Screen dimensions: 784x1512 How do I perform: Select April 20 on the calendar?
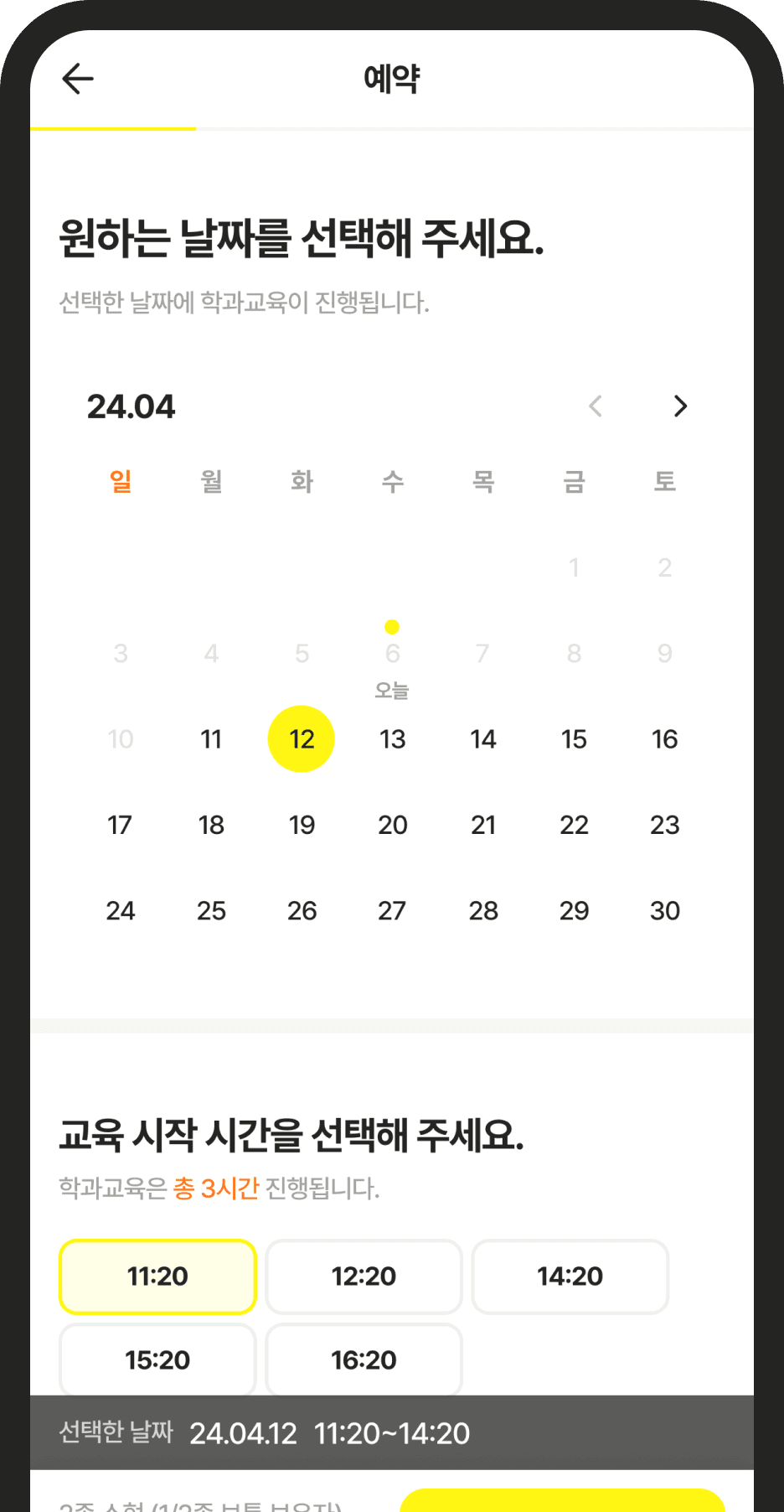click(392, 825)
